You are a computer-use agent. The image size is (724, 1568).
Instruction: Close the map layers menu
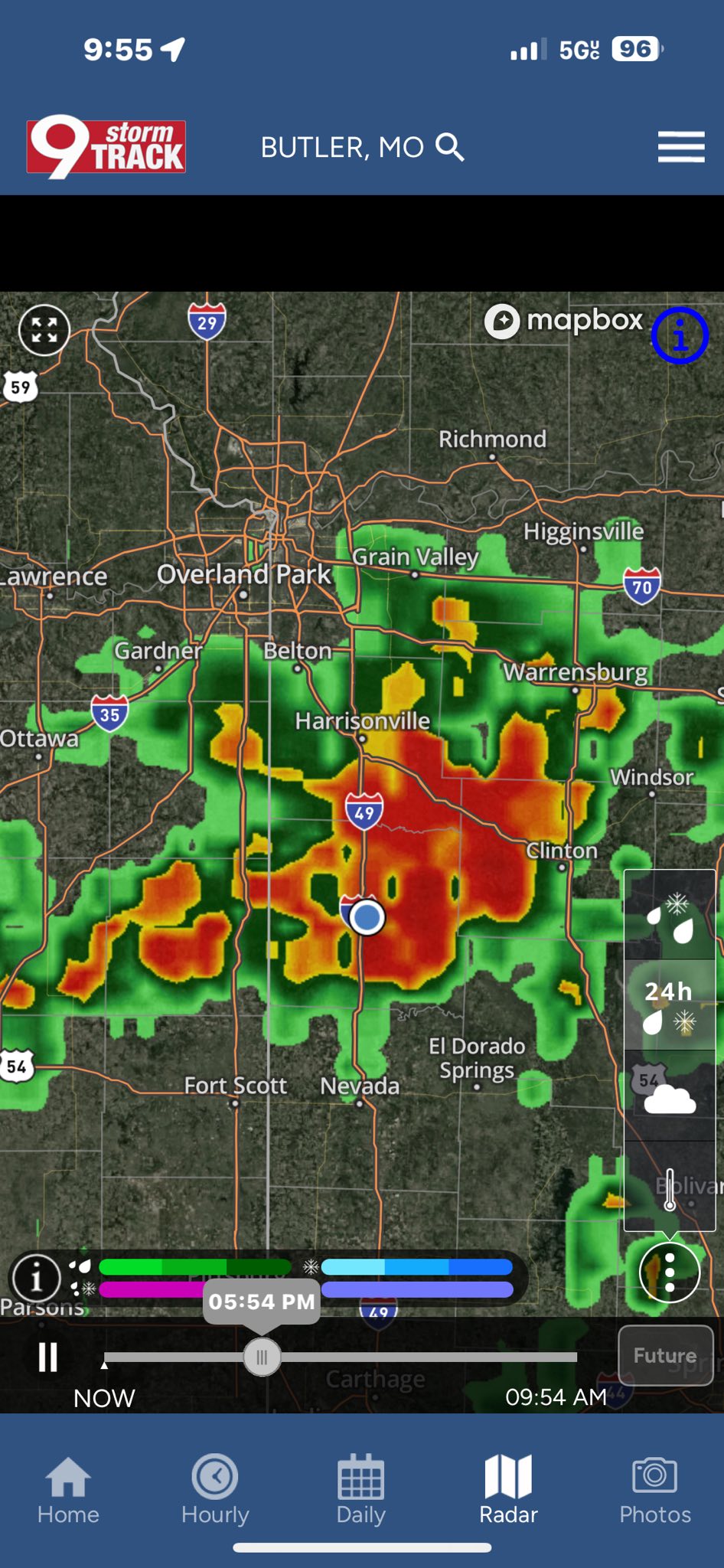(669, 1273)
